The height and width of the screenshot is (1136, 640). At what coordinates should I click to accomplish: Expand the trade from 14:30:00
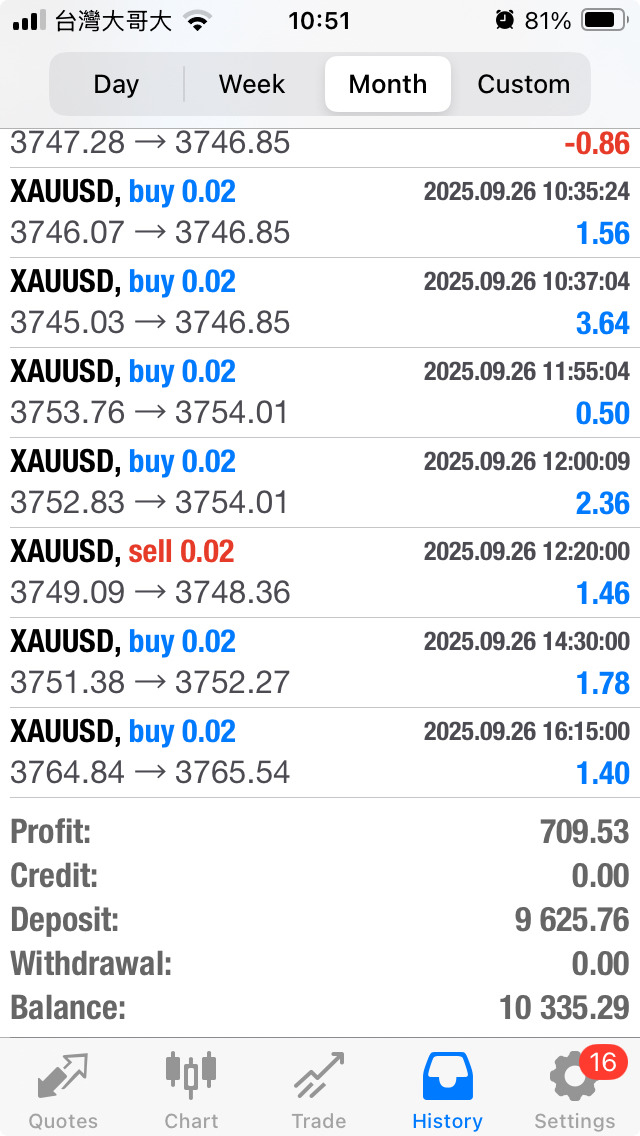pyautogui.click(x=320, y=662)
